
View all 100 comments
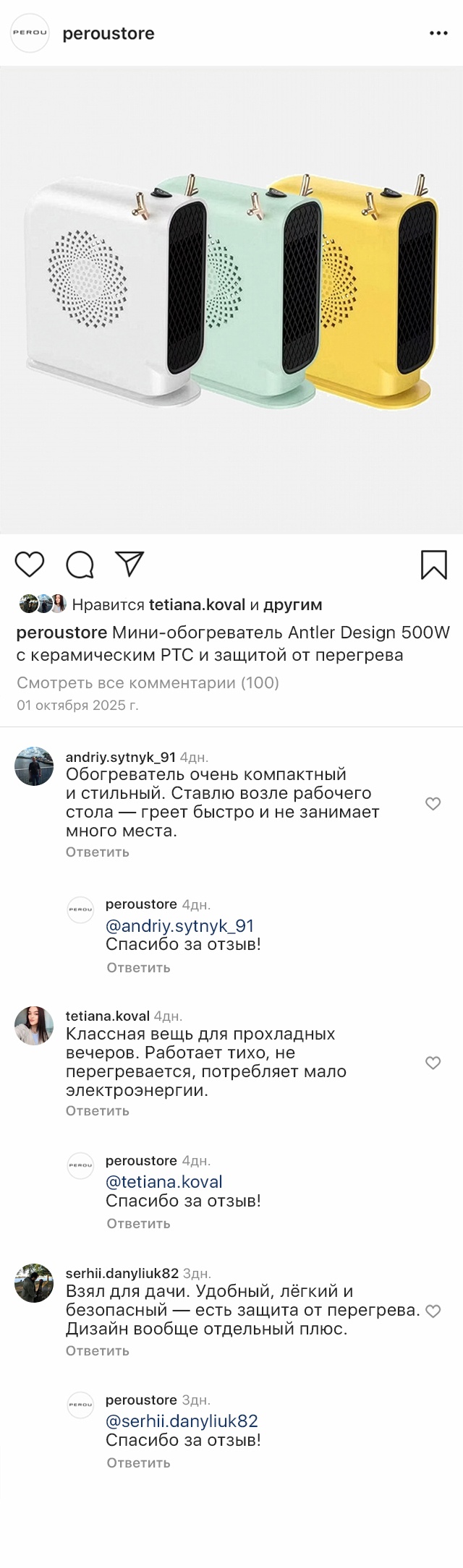pyautogui.click(x=148, y=682)
